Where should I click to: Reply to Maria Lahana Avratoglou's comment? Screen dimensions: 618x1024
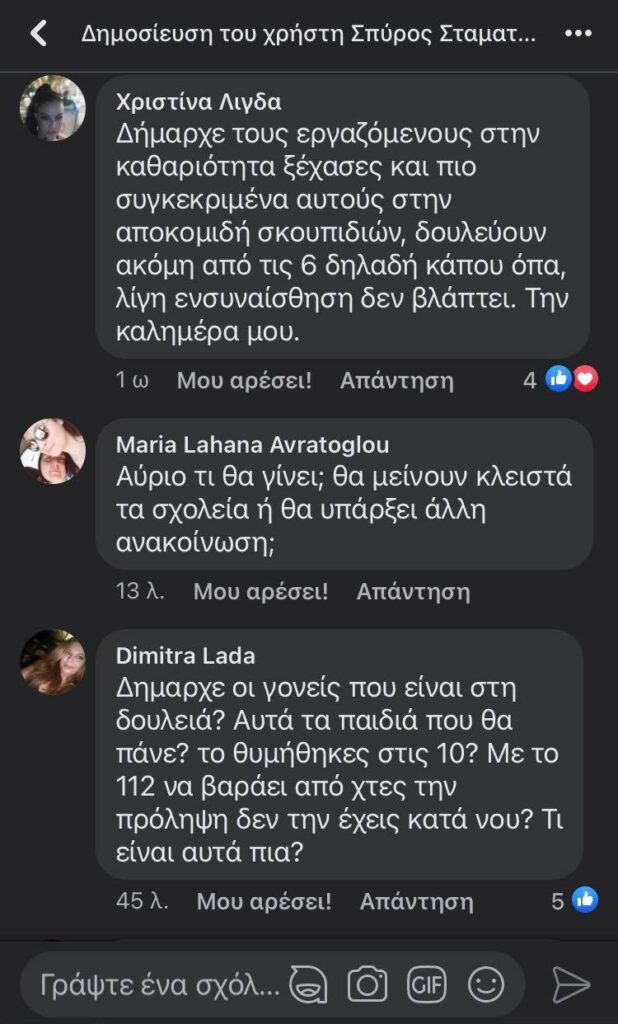tap(413, 591)
